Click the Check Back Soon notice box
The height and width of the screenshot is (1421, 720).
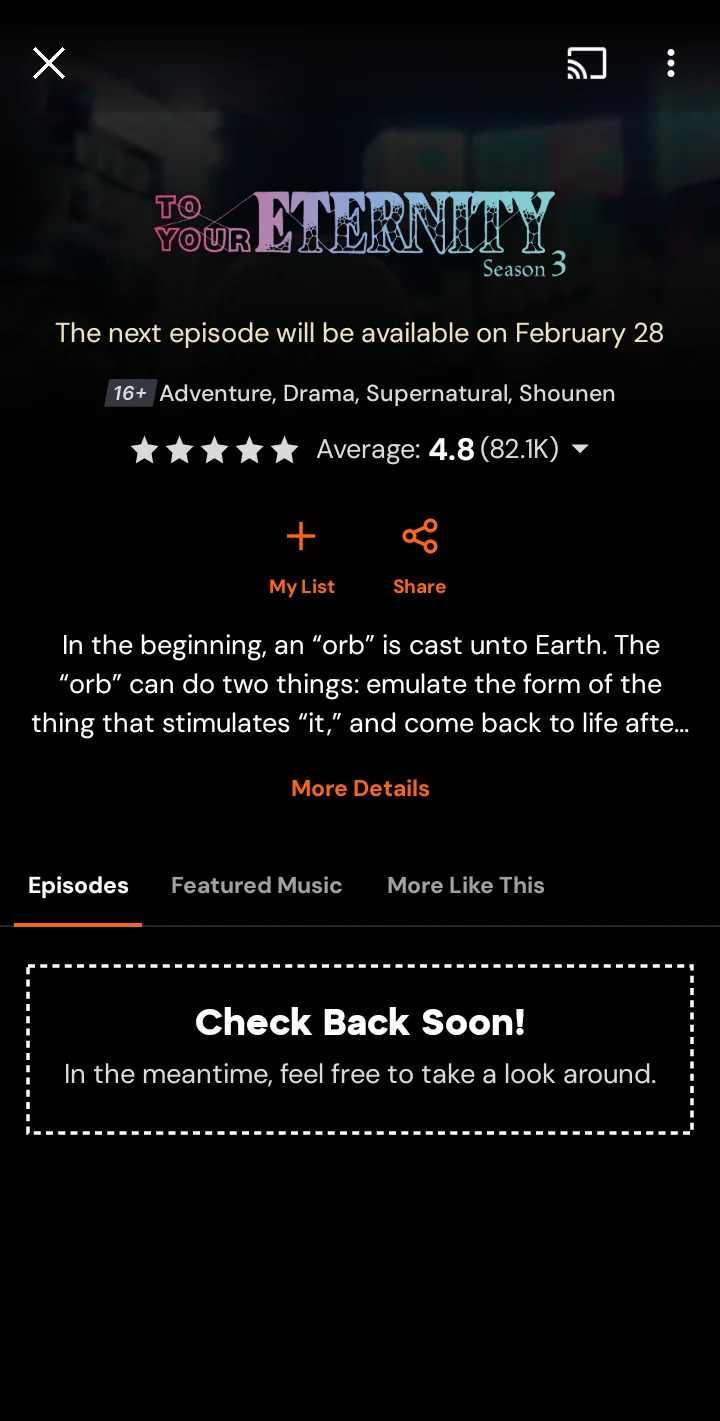tap(360, 1048)
